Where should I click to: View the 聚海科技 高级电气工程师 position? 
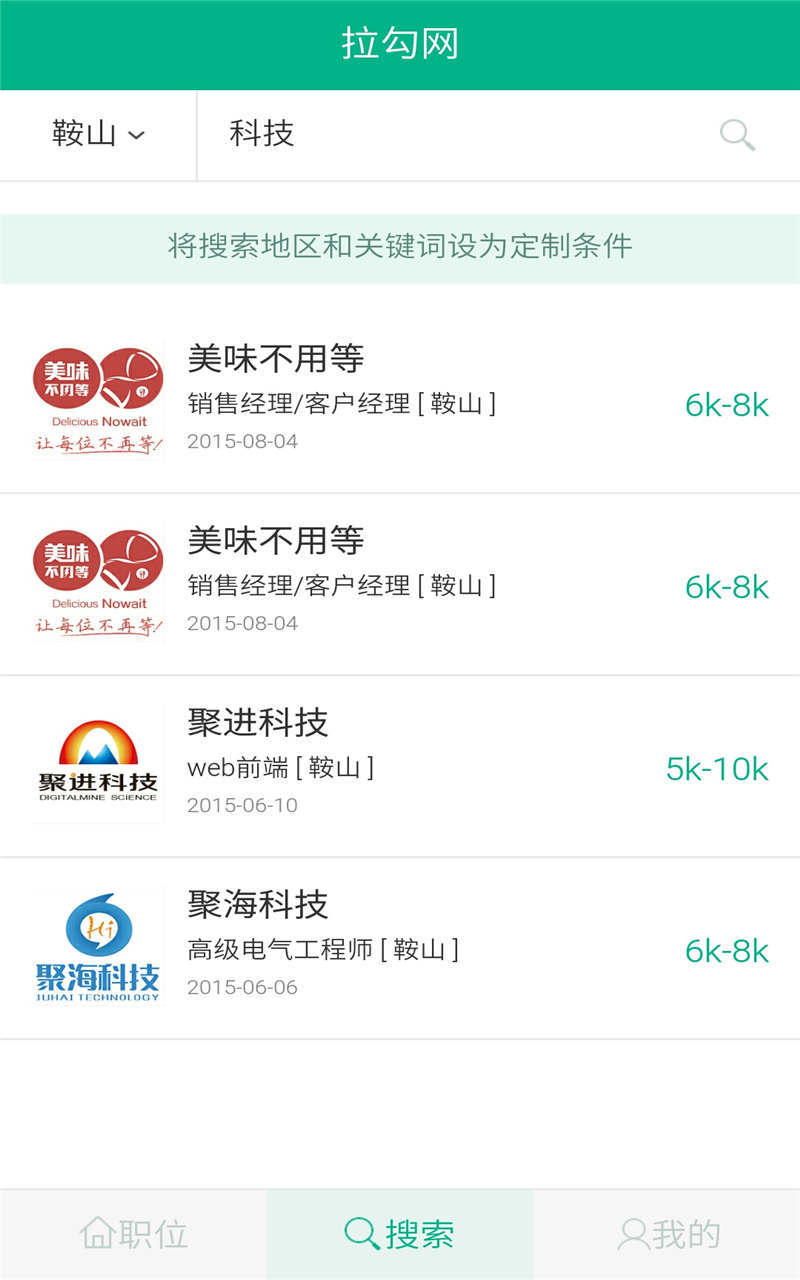click(400, 948)
